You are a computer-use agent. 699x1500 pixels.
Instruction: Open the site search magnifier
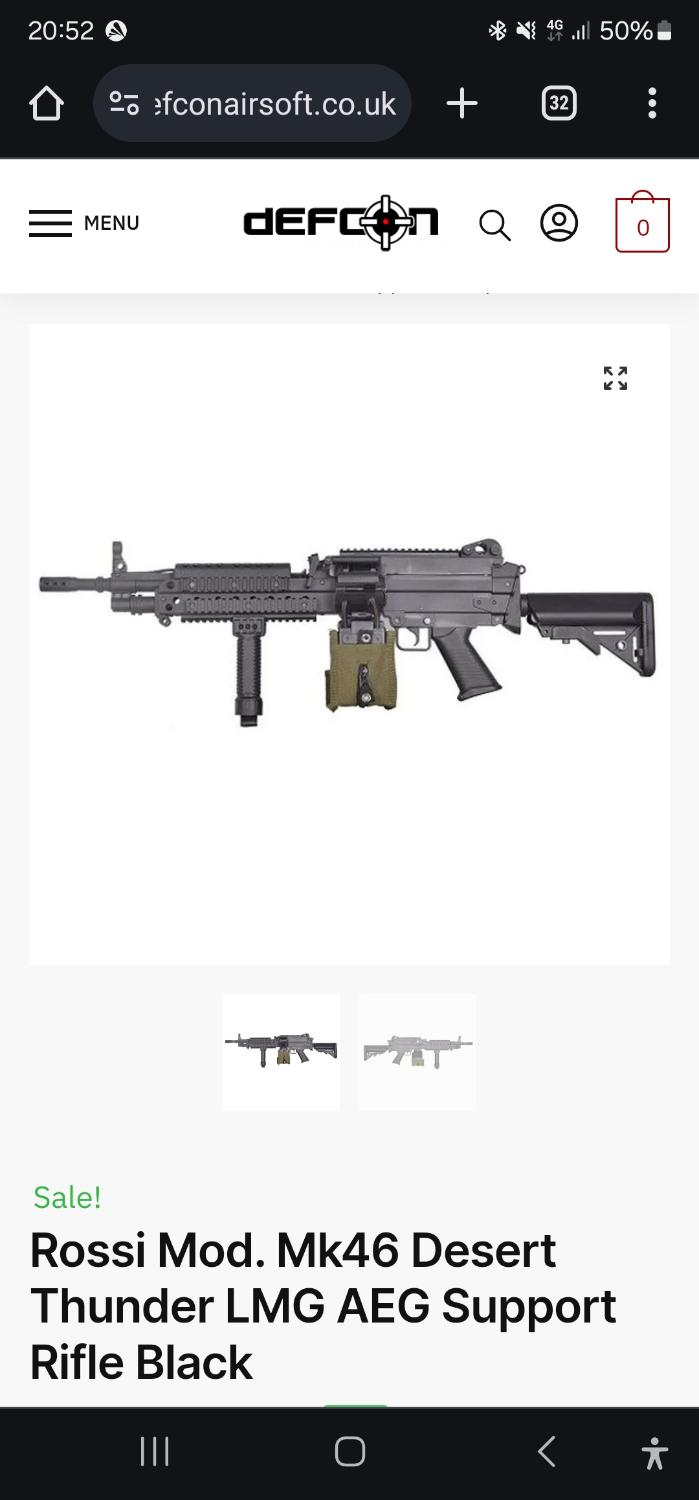tap(494, 225)
